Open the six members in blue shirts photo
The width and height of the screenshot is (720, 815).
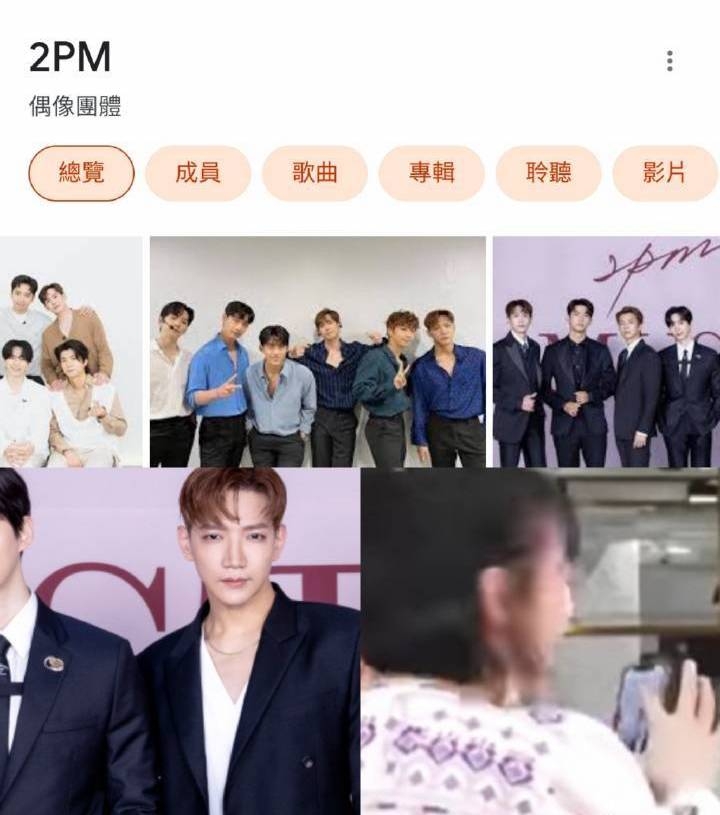317,351
